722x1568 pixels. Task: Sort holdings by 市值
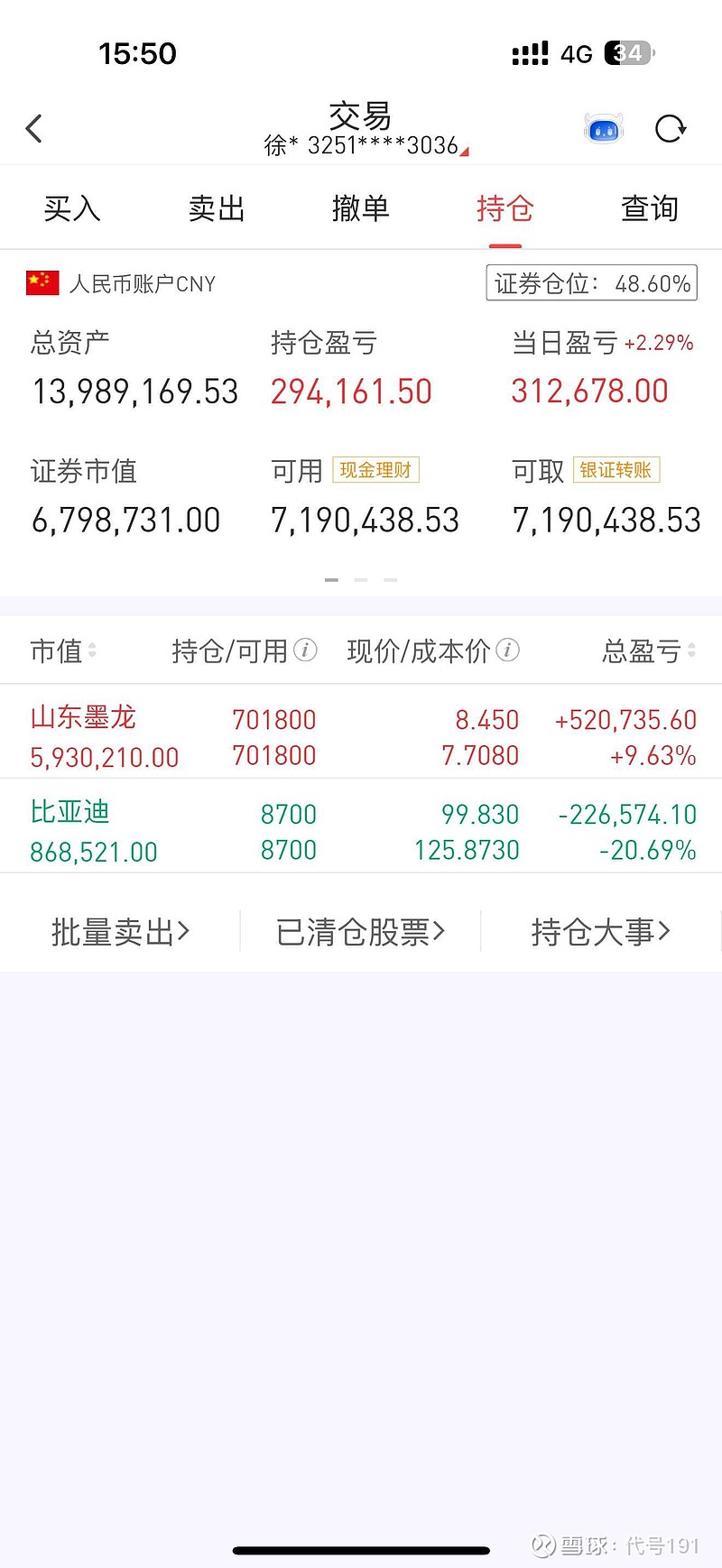tap(62, 650)
